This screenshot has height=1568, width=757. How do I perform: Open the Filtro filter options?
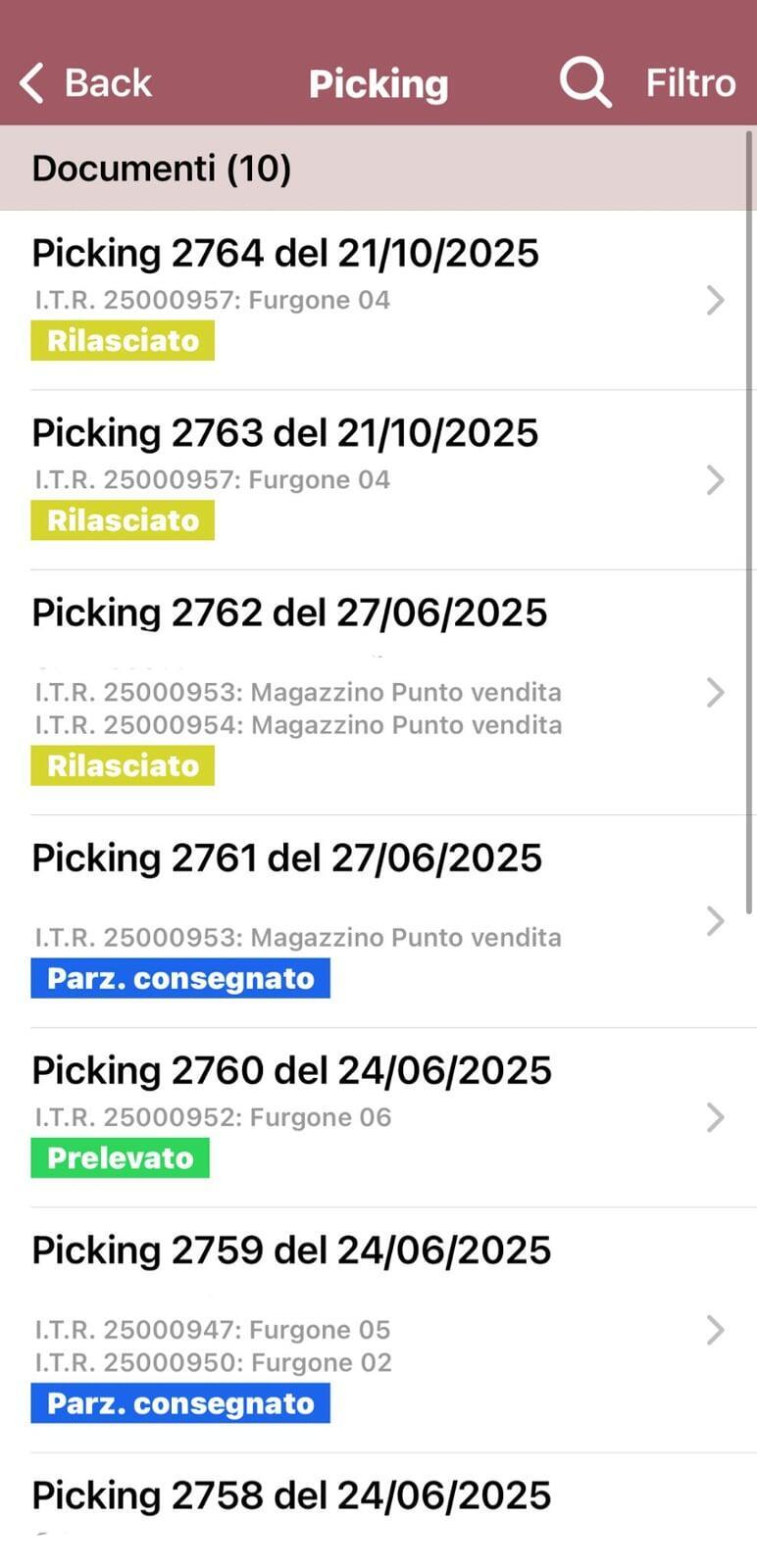[690, 83]
